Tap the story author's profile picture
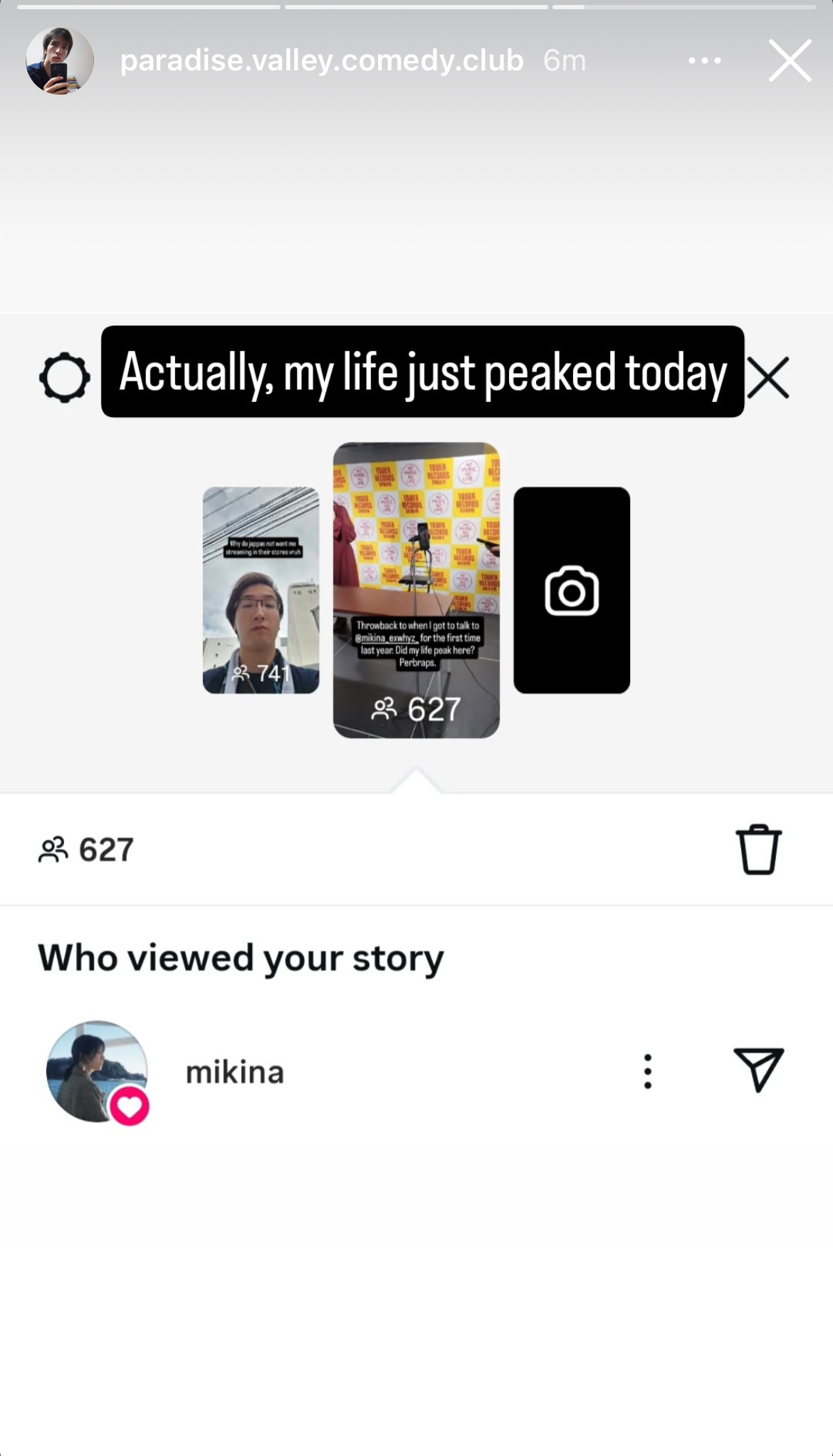The image size is (833, 1456). click(x=60, y=61)
